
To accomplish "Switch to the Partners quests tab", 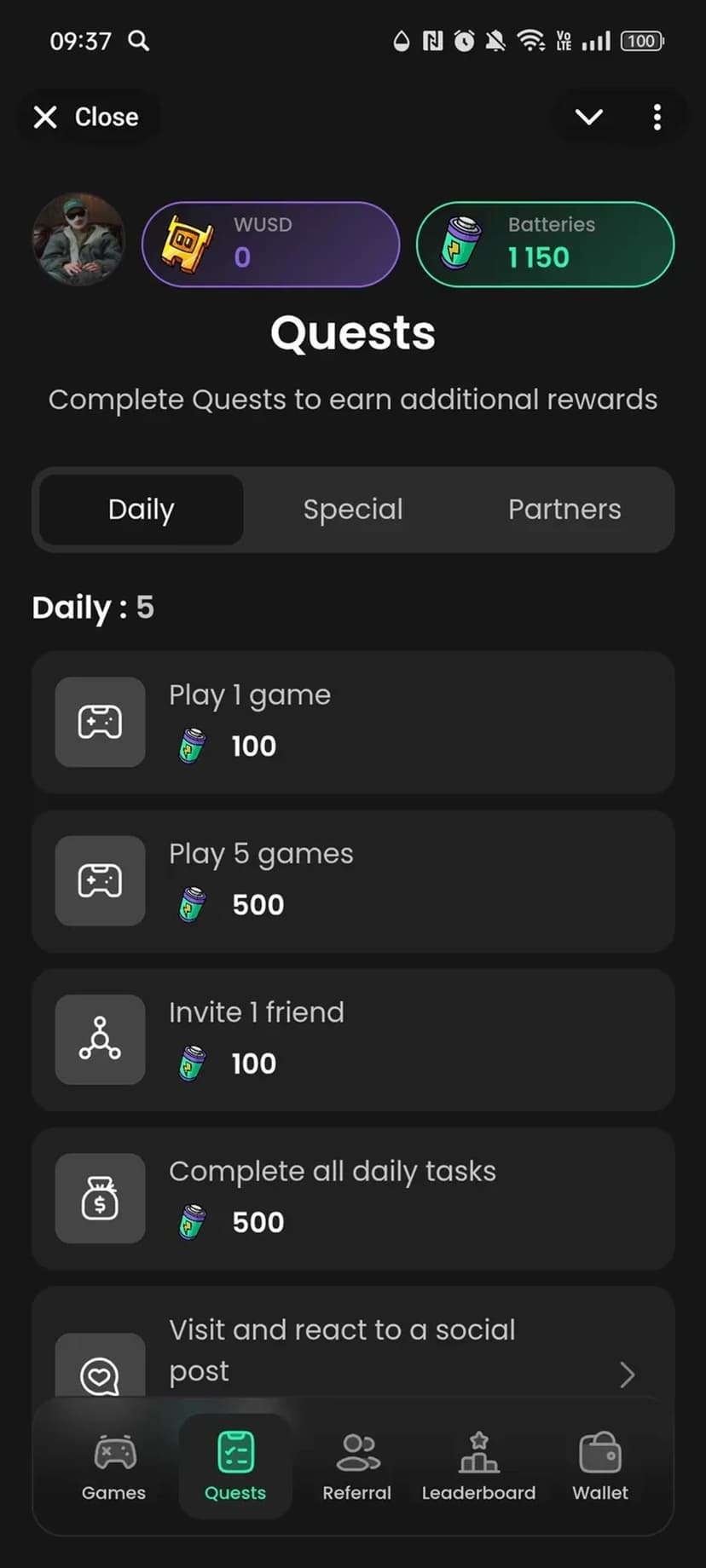I will coord(564,510).
